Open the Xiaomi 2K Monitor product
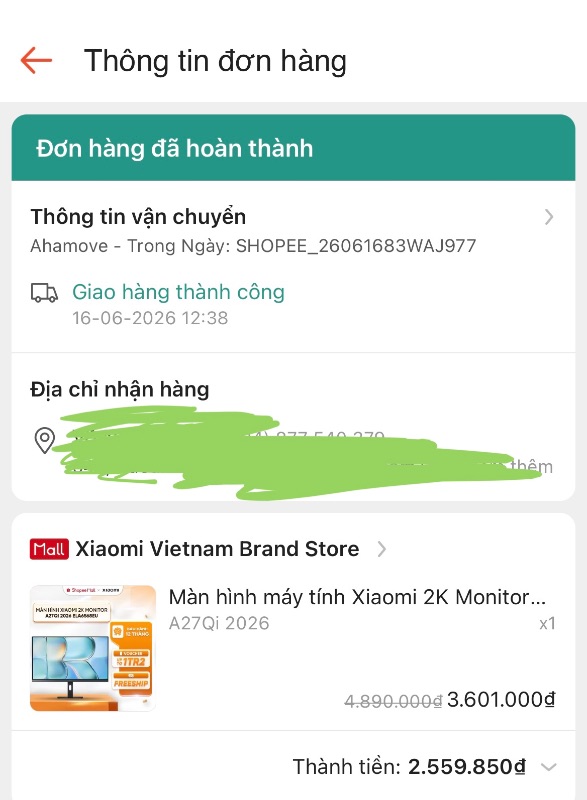Viewport: 587px width, 800px height. 293,648
